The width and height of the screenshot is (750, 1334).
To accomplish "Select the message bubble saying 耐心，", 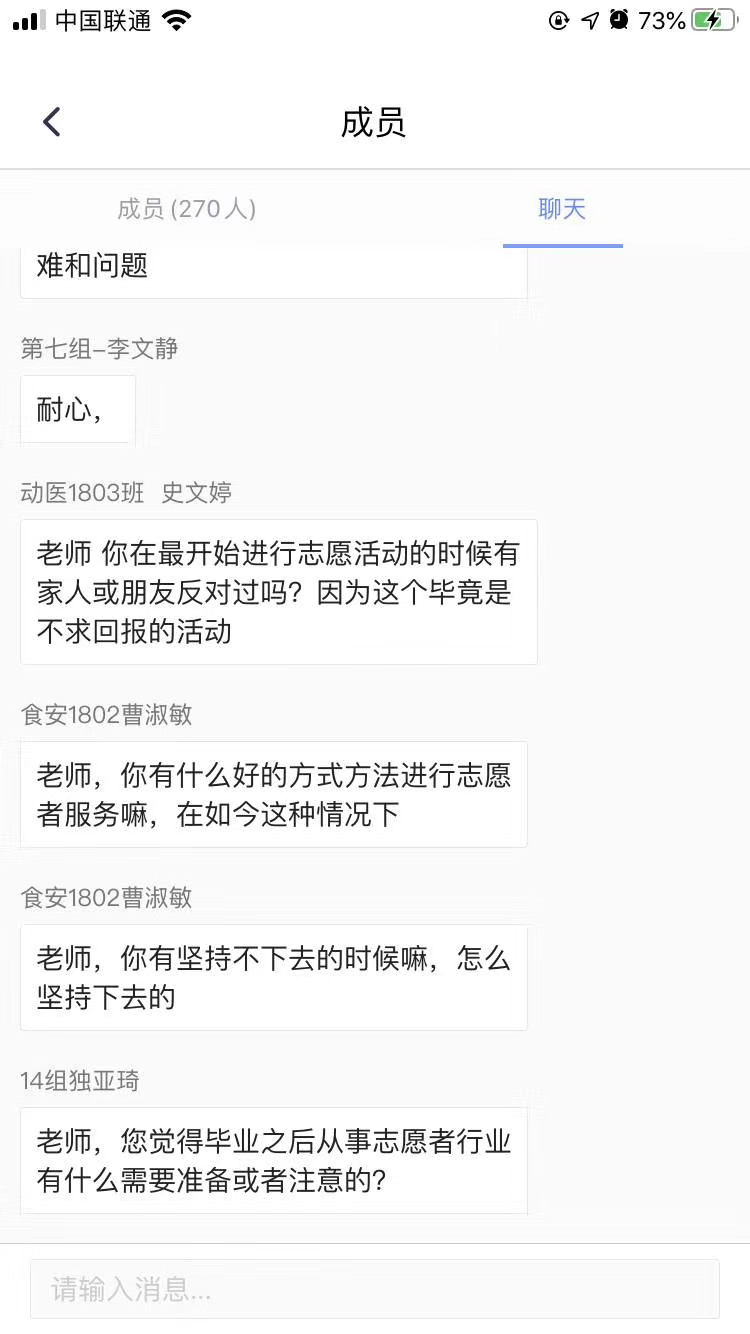I will [x=77, y=408].
